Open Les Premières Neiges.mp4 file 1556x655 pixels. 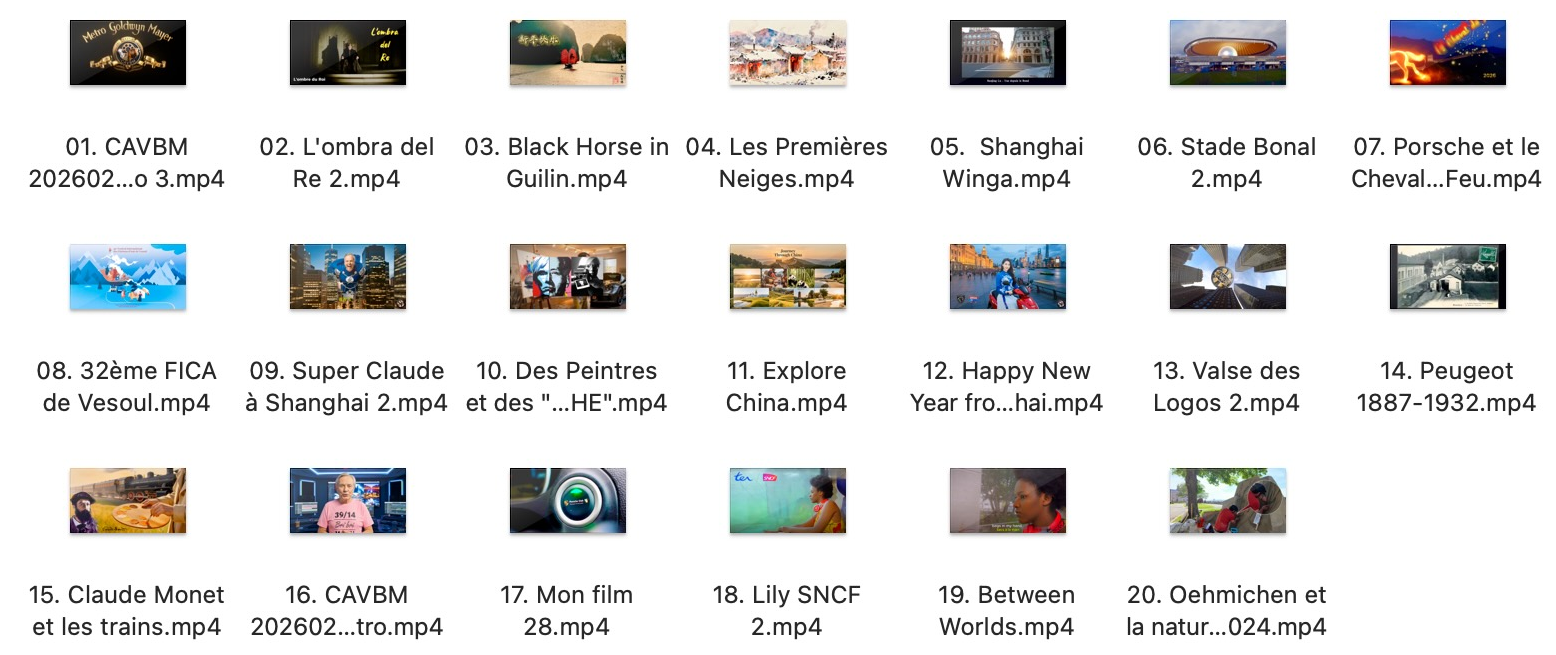[x=787, y=53]
